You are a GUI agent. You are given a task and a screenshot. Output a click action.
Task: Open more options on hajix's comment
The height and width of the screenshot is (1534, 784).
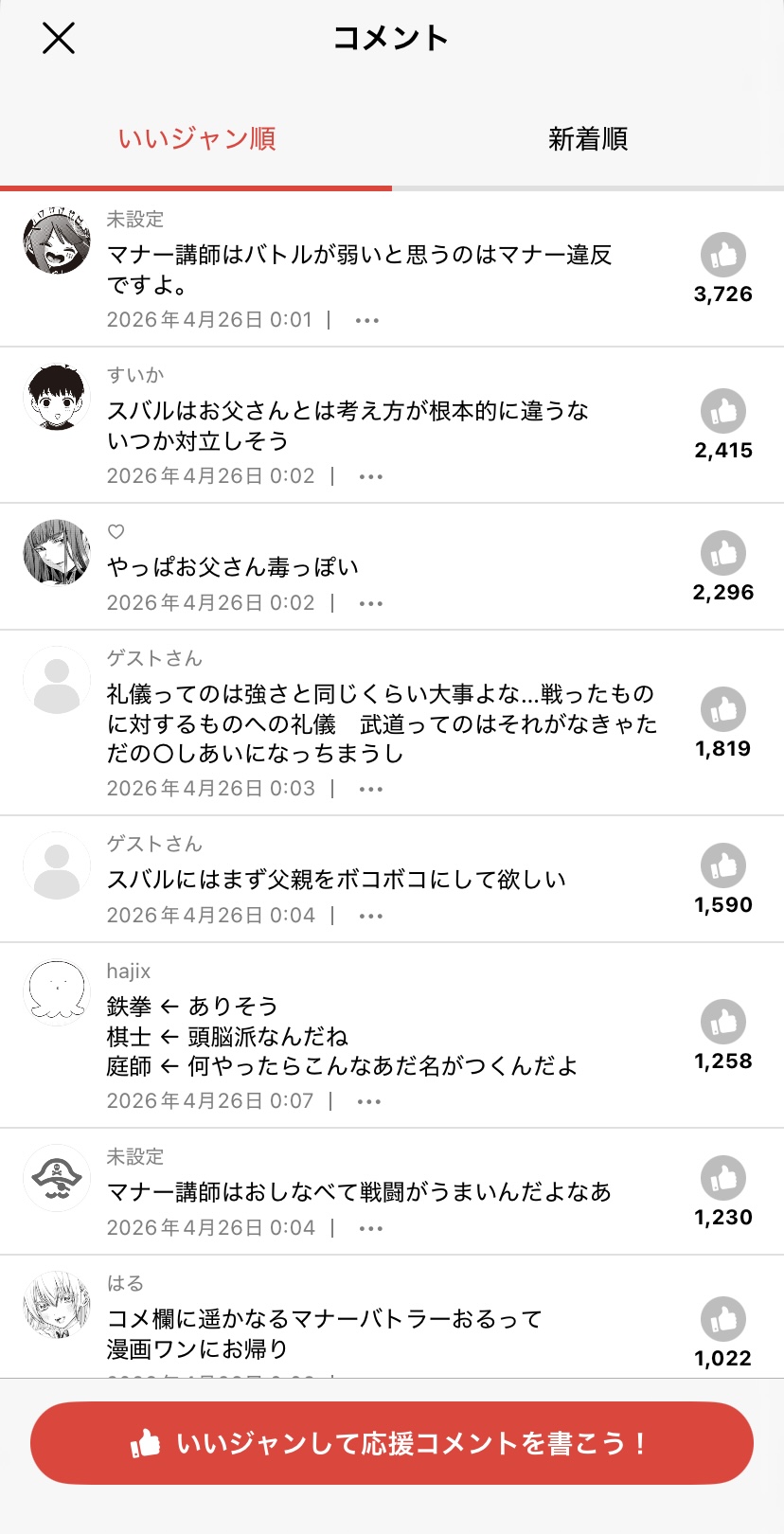pyautogui.click(x=369, y=1101)
